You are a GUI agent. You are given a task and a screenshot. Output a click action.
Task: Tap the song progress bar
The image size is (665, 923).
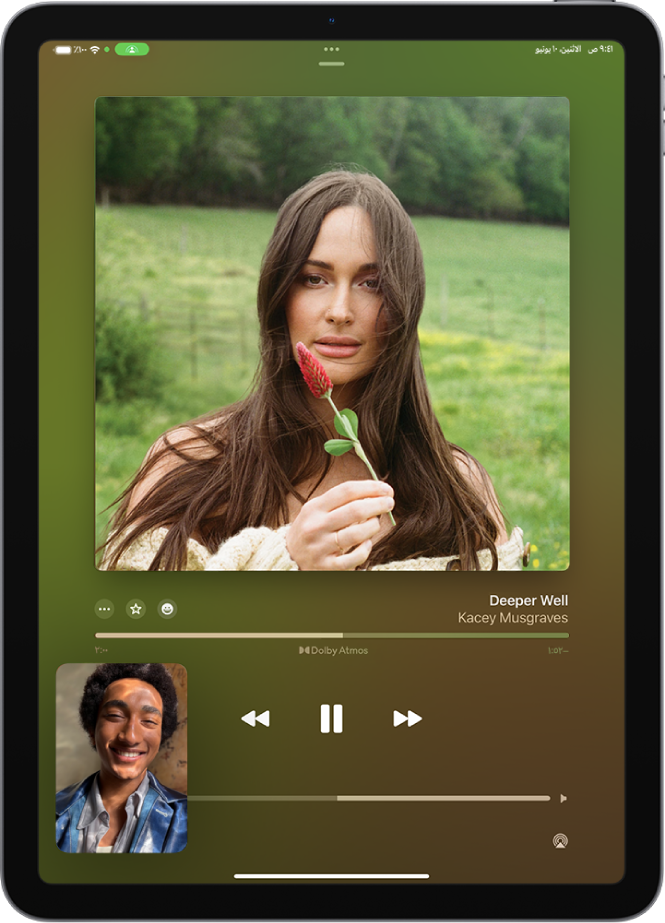332,635
